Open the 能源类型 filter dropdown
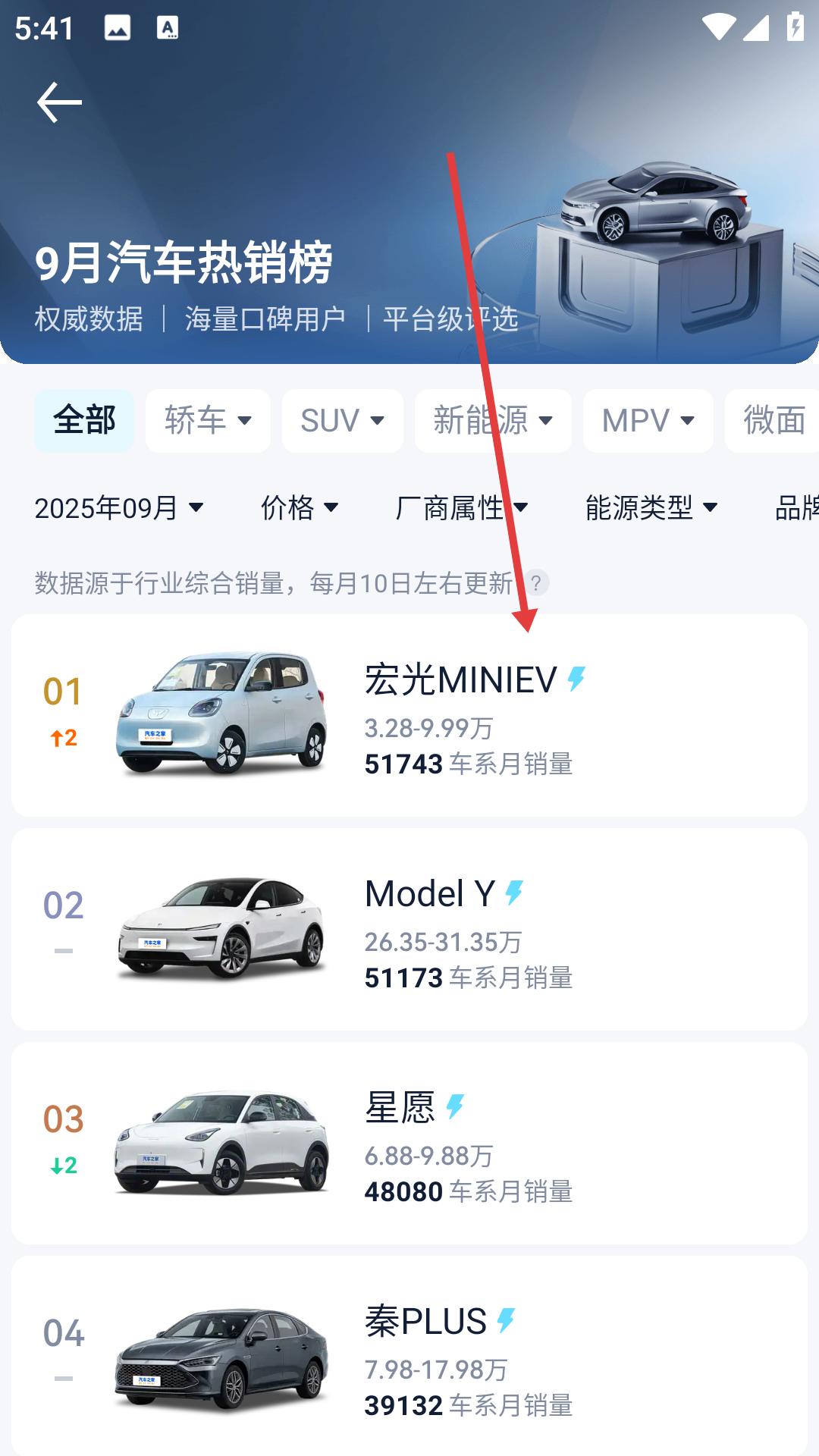Image resolution: width=819 pixels, height=1456 pixels. tap(651, 507)
